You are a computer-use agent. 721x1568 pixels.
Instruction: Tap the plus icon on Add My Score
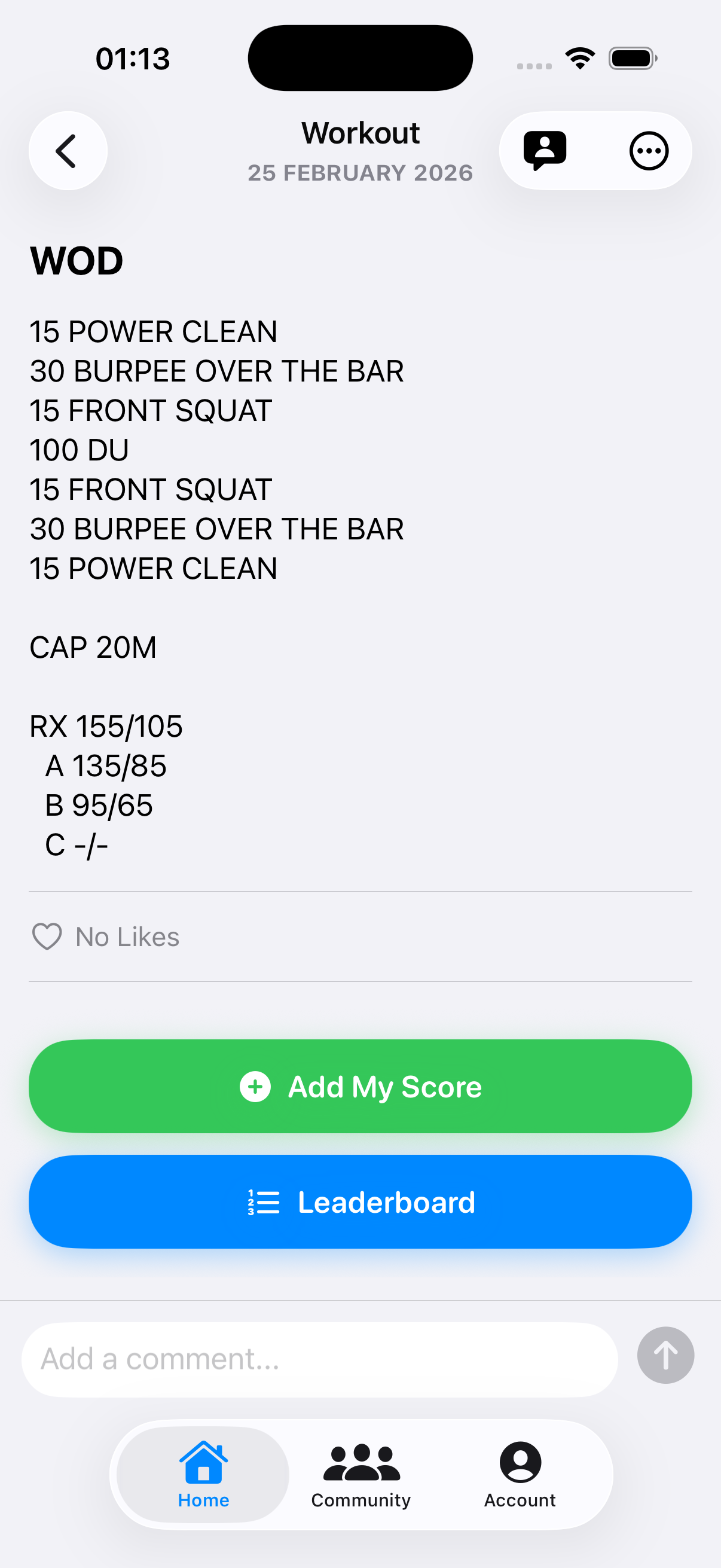coord(254,1086)
